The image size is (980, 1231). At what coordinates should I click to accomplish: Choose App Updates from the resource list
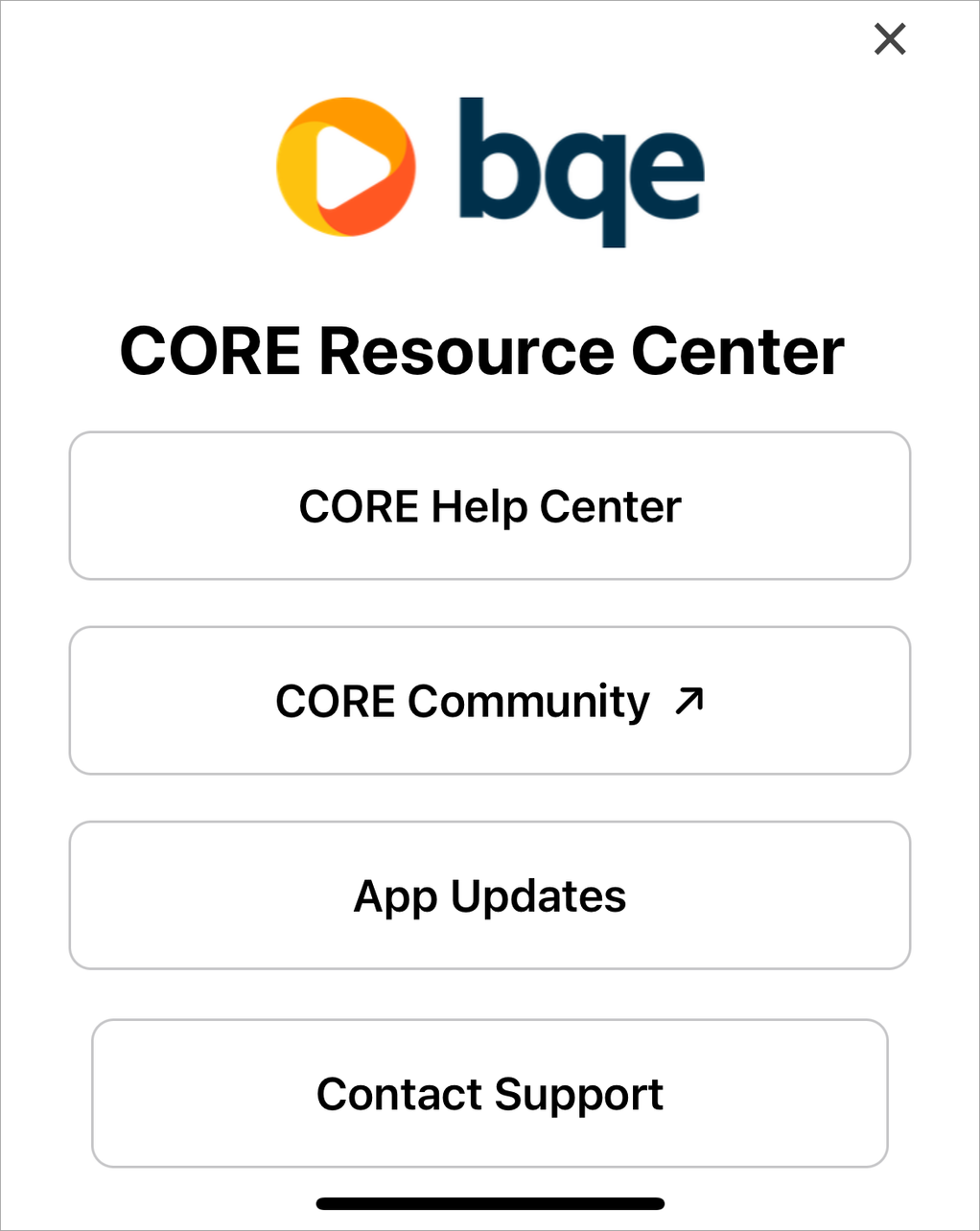(x=490, y=895)
